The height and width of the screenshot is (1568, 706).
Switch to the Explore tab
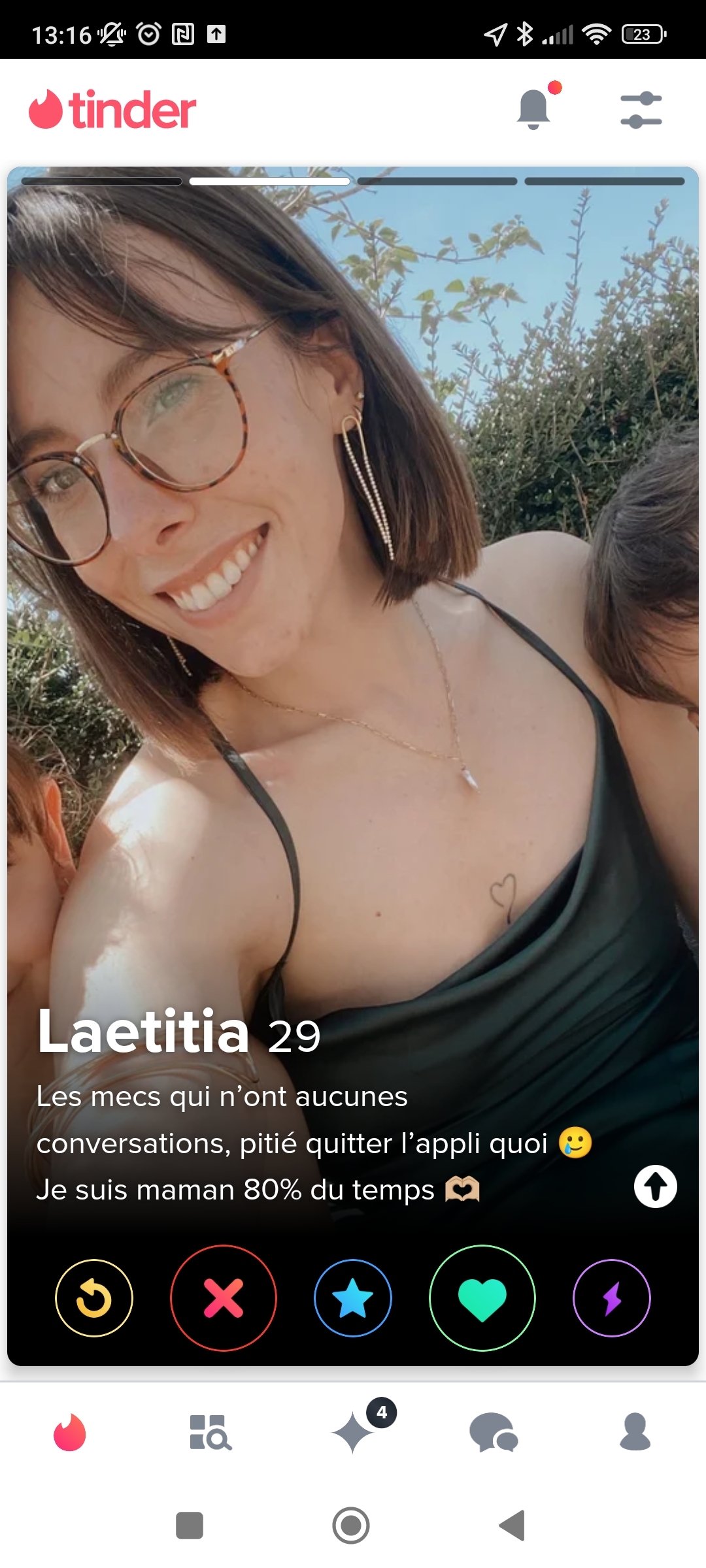[x=210, y=1432]
